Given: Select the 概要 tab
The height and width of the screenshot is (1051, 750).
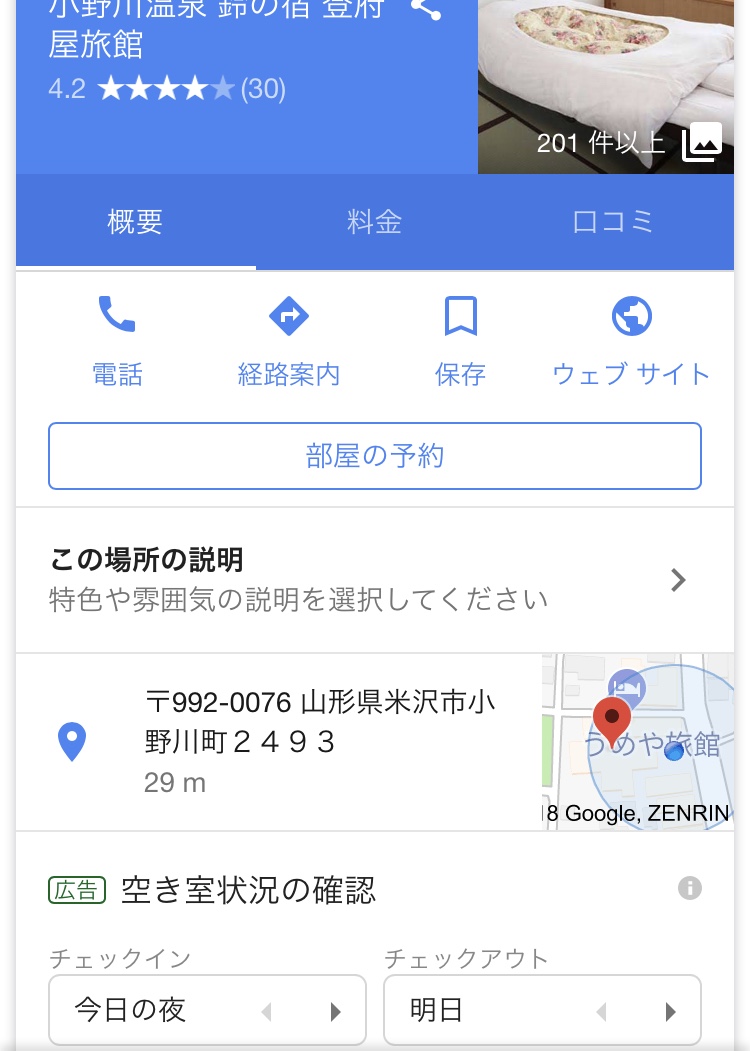Looking at the screenshot, I should pyautogui.click(x=135, y=222).
